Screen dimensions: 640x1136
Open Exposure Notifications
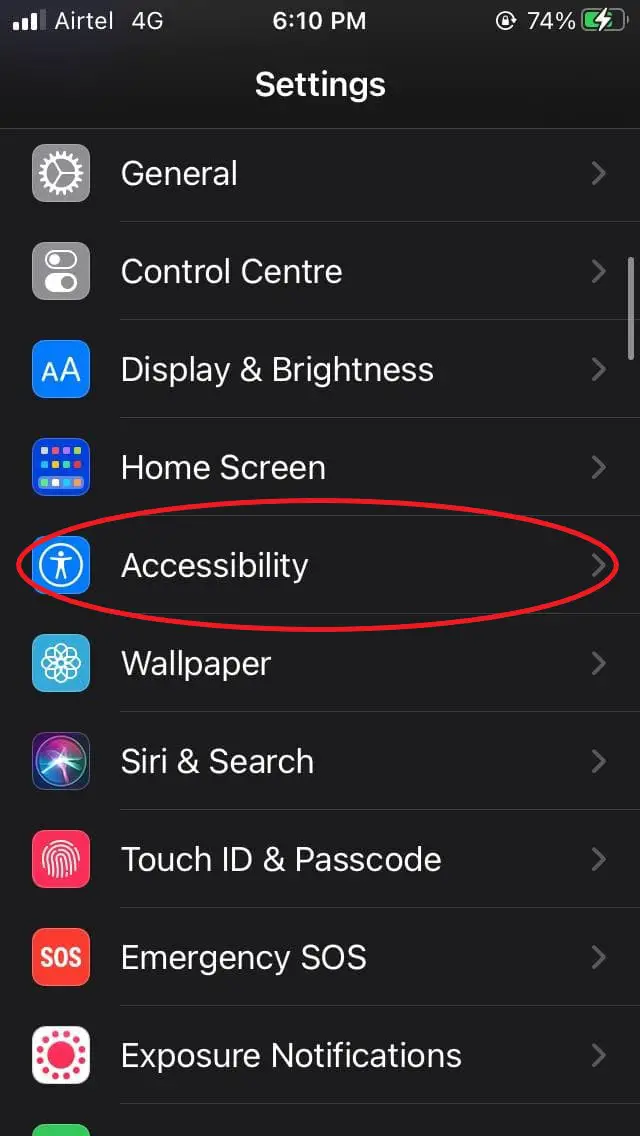pyautogui.click(x=320, y=1056)
